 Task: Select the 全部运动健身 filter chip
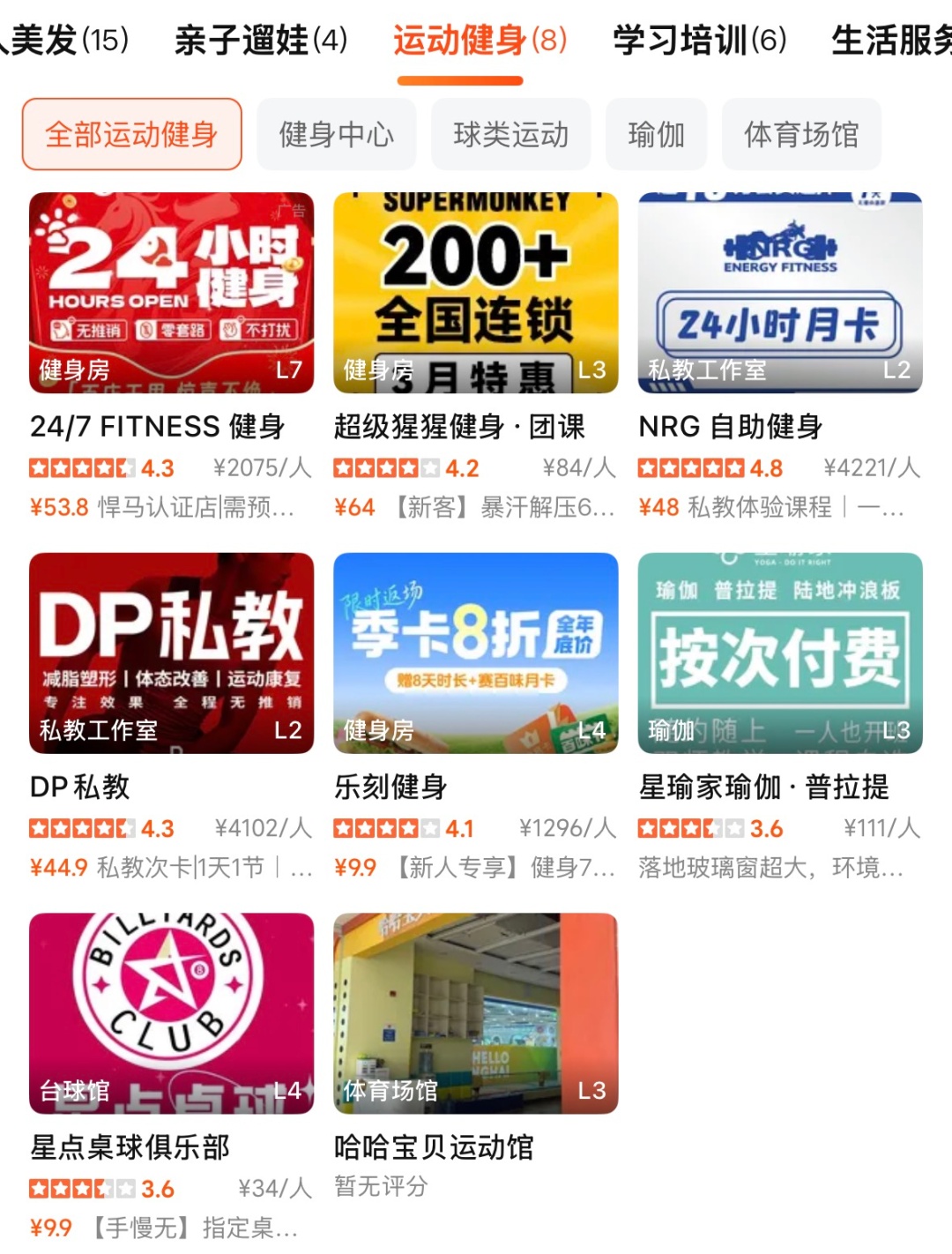[x=132, y=135]
